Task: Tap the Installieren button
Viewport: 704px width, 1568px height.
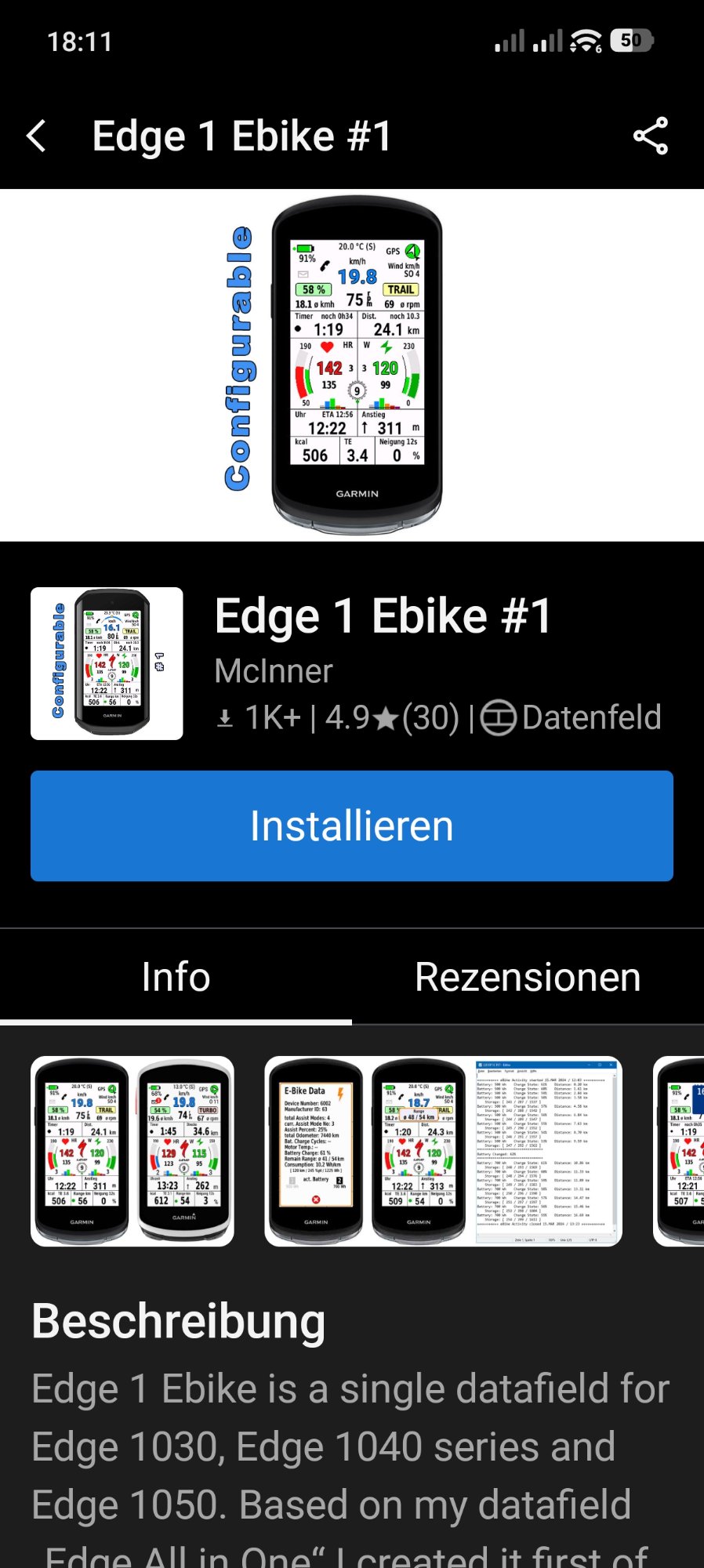Action: coord(351,826)
